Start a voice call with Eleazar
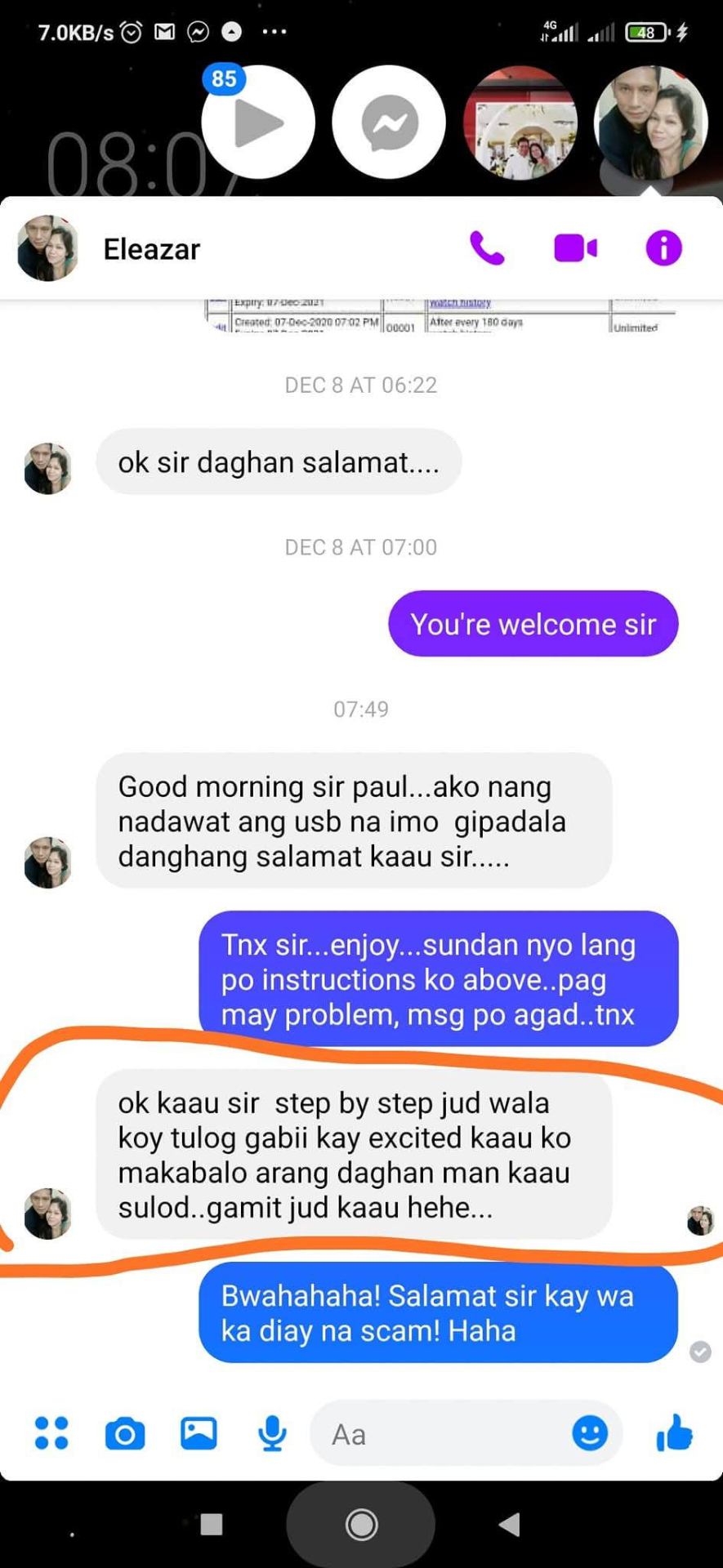Viewport: 723px width, 1568px height. pyautogui.click(x=487, y=248)
